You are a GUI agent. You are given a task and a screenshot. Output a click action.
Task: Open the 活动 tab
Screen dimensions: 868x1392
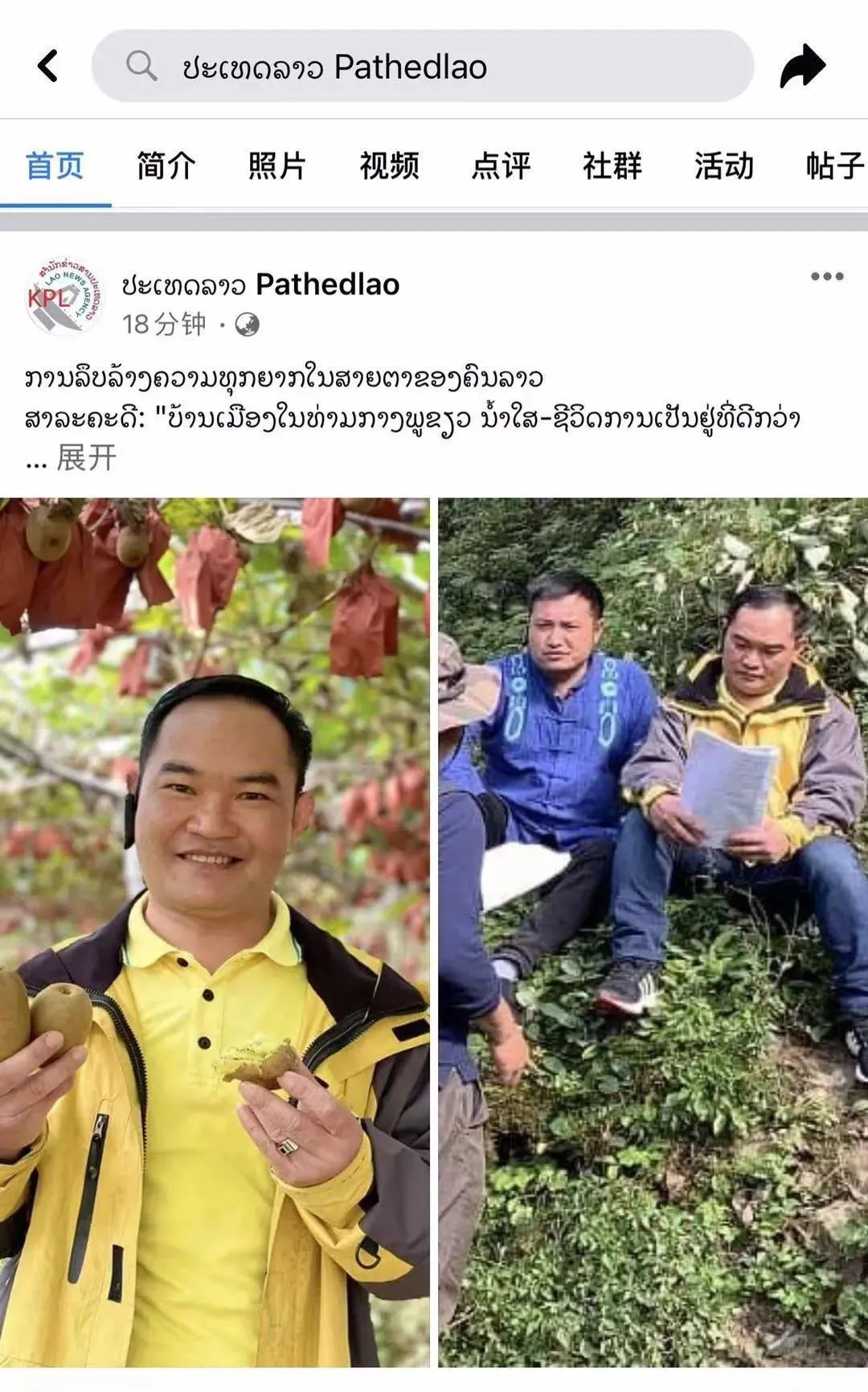723,166
